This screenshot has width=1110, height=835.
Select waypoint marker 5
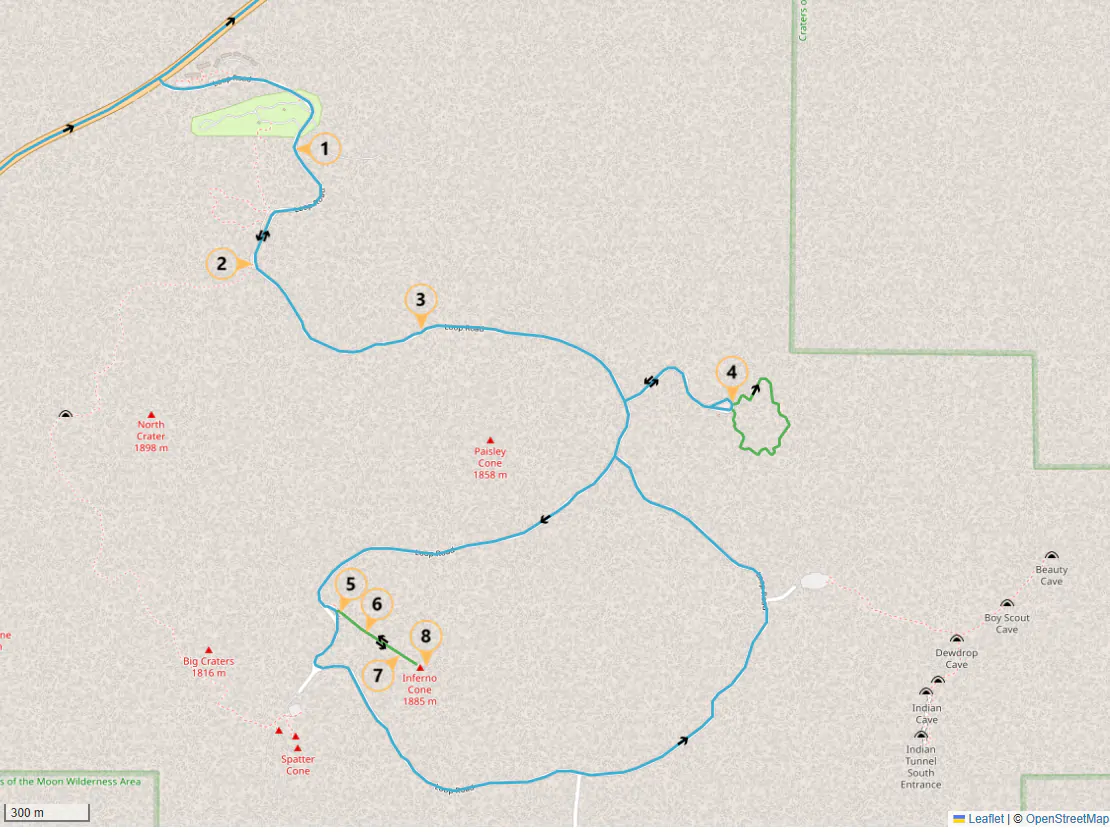350,584
